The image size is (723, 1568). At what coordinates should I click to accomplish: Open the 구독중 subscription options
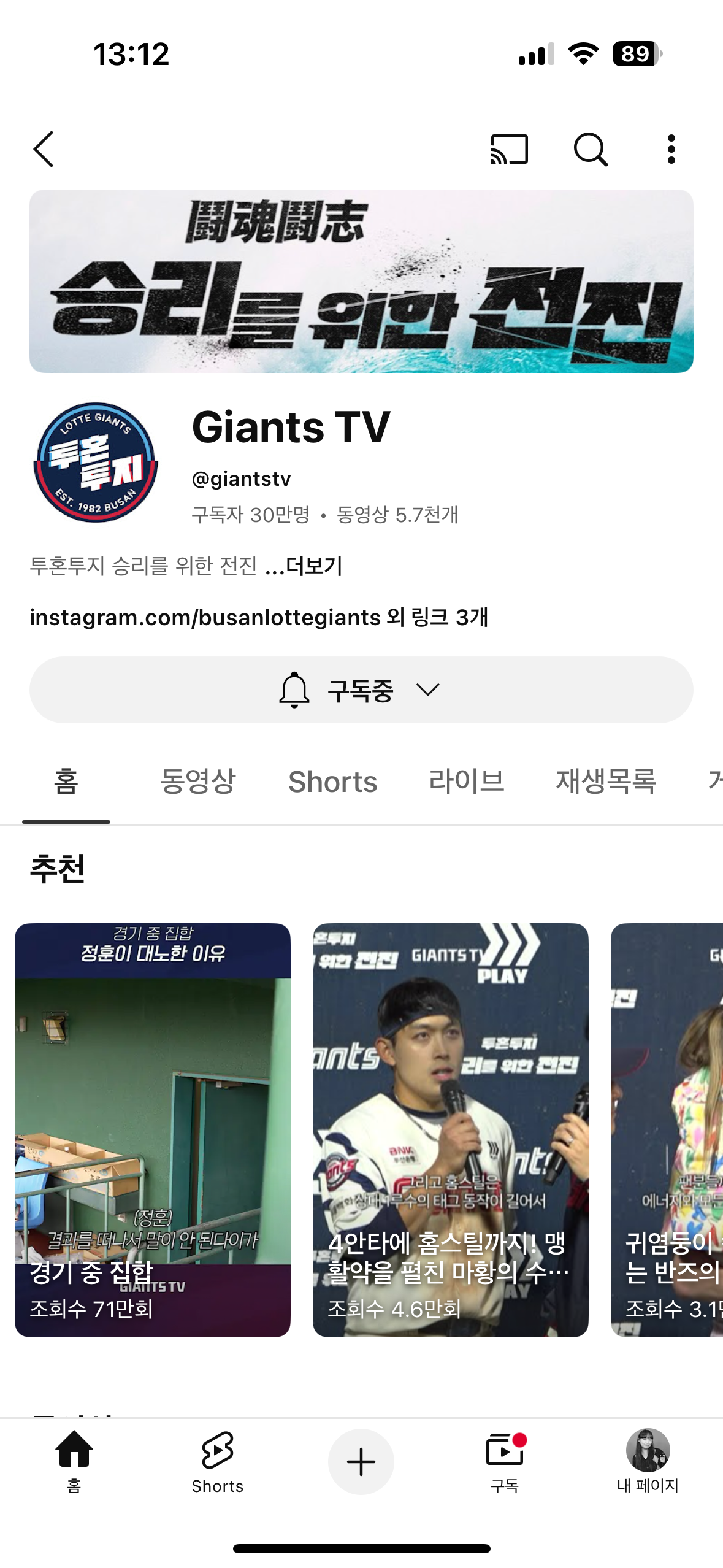coord(361,690)
